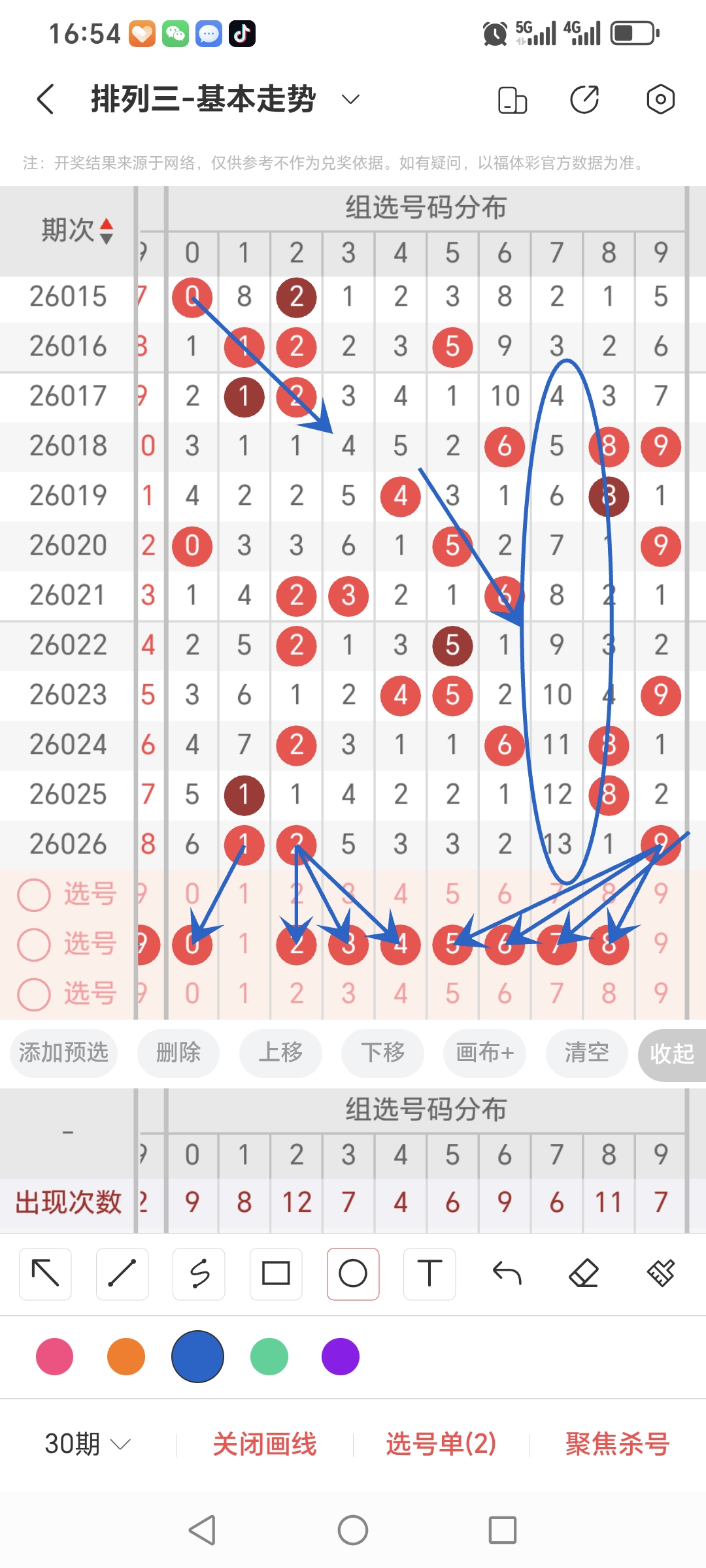Viewport: 706px width, 1568px height.
Task: Open the settings gear at top right
Action: (x=660, y=99)
